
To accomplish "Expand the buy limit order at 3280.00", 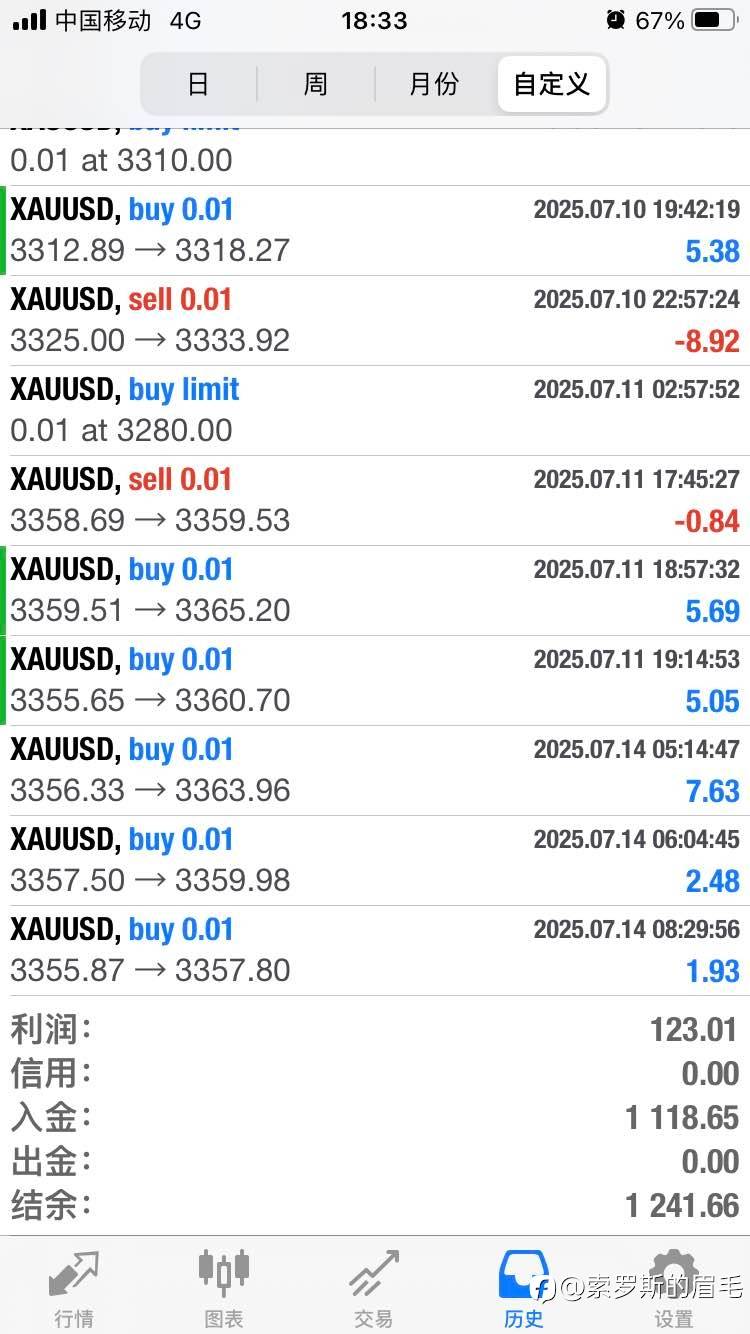I will [375, 410].
